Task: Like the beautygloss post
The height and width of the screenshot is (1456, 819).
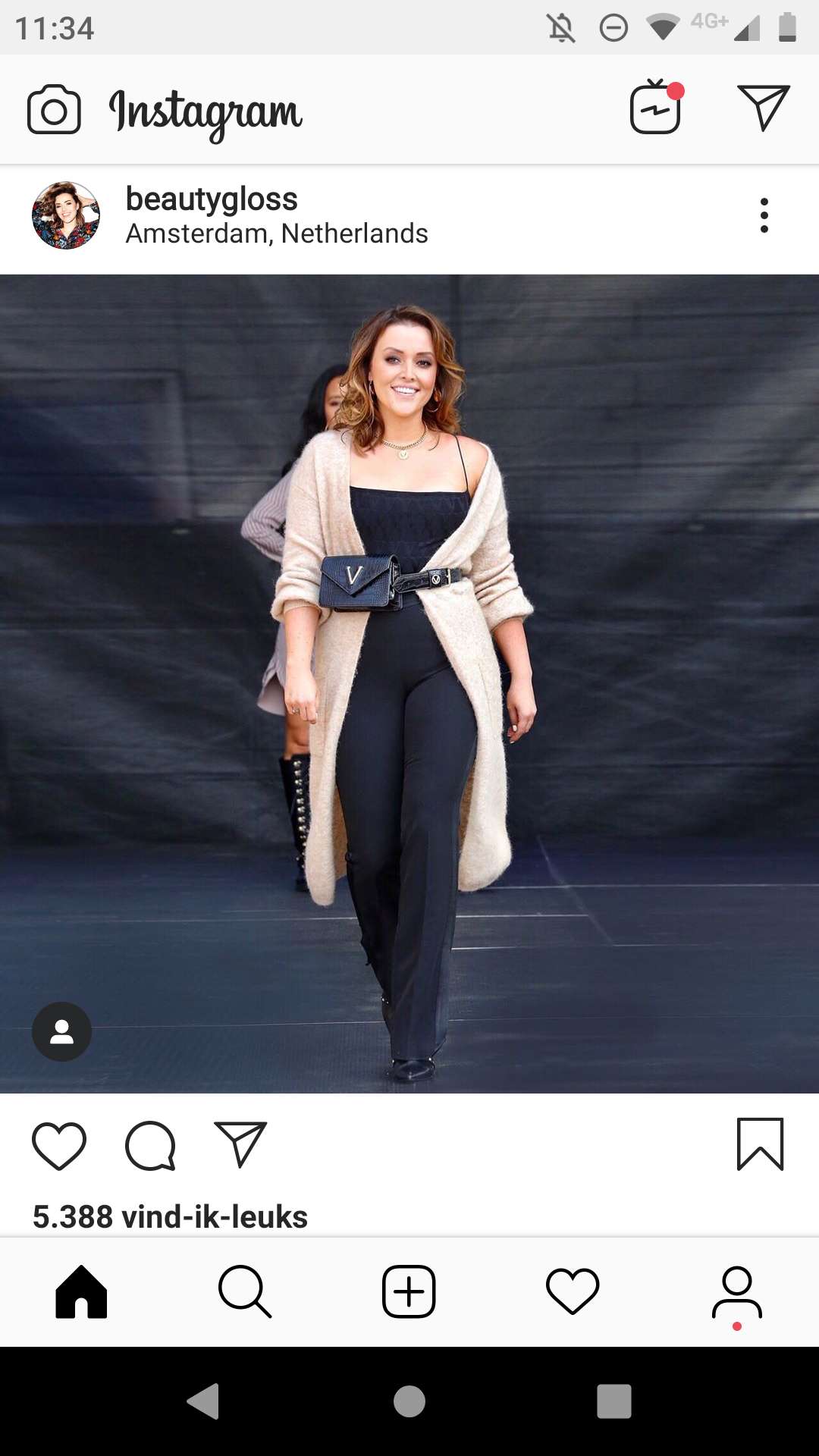Action: click(59, 1145)
